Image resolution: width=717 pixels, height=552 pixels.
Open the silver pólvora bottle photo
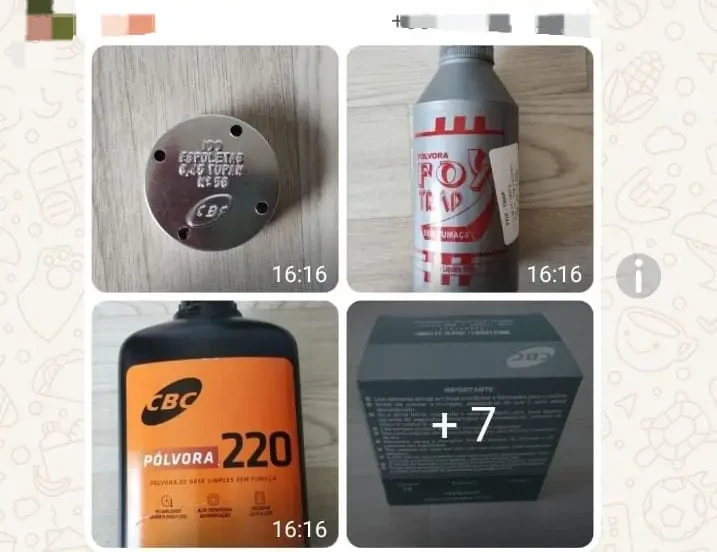pyautogui.click(x=469, y=168)
